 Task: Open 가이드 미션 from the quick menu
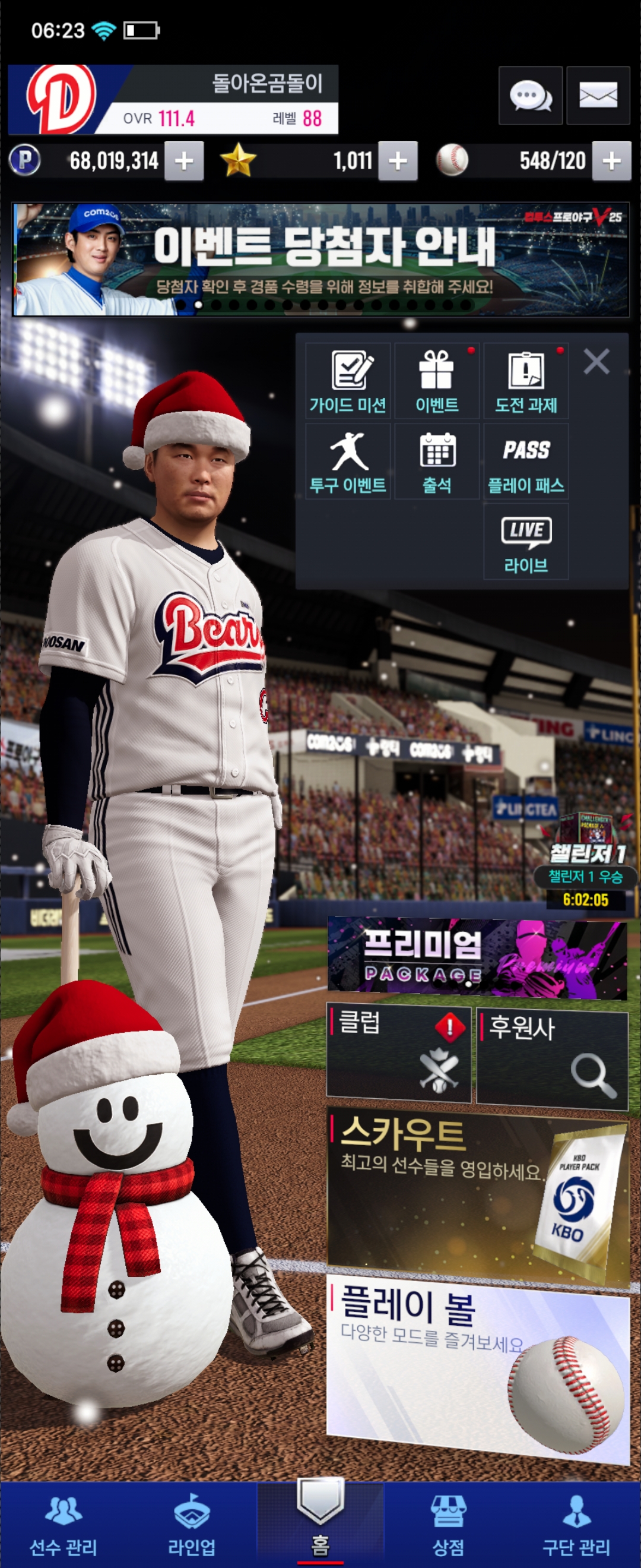tap(348, 381)
